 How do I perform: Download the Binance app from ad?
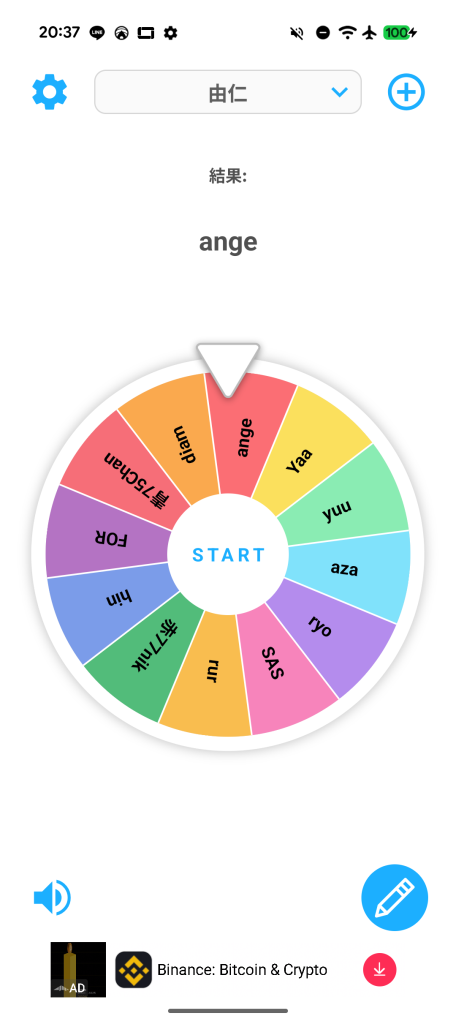[380, 970]
